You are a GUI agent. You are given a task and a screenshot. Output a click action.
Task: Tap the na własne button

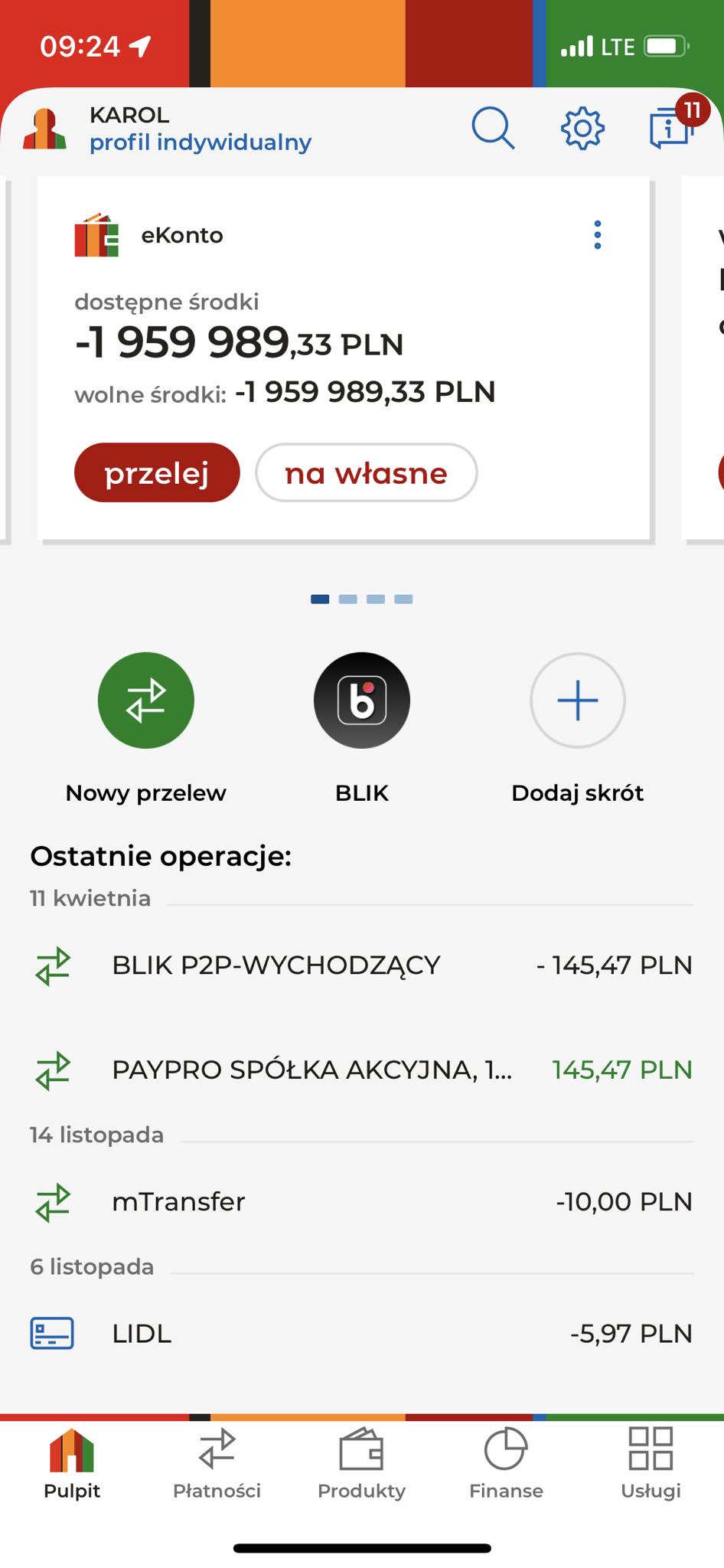click(366, 473)
